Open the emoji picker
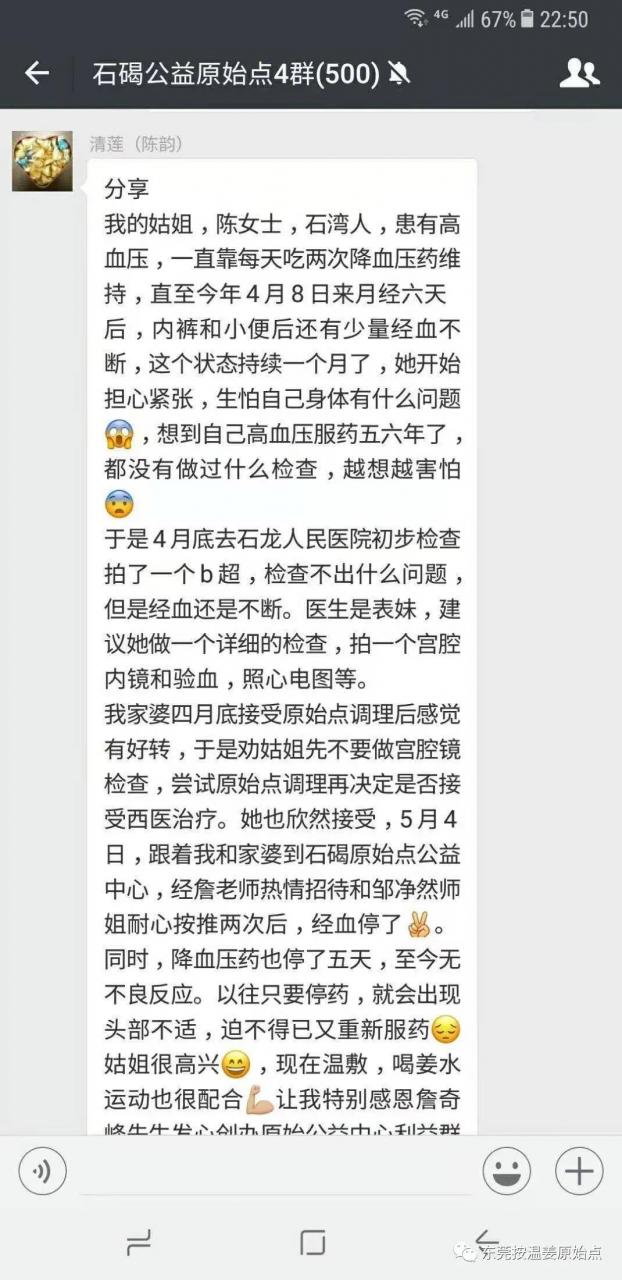Screen dimensions: 622x1280 pyautogui.click(x=507, y=1171)
